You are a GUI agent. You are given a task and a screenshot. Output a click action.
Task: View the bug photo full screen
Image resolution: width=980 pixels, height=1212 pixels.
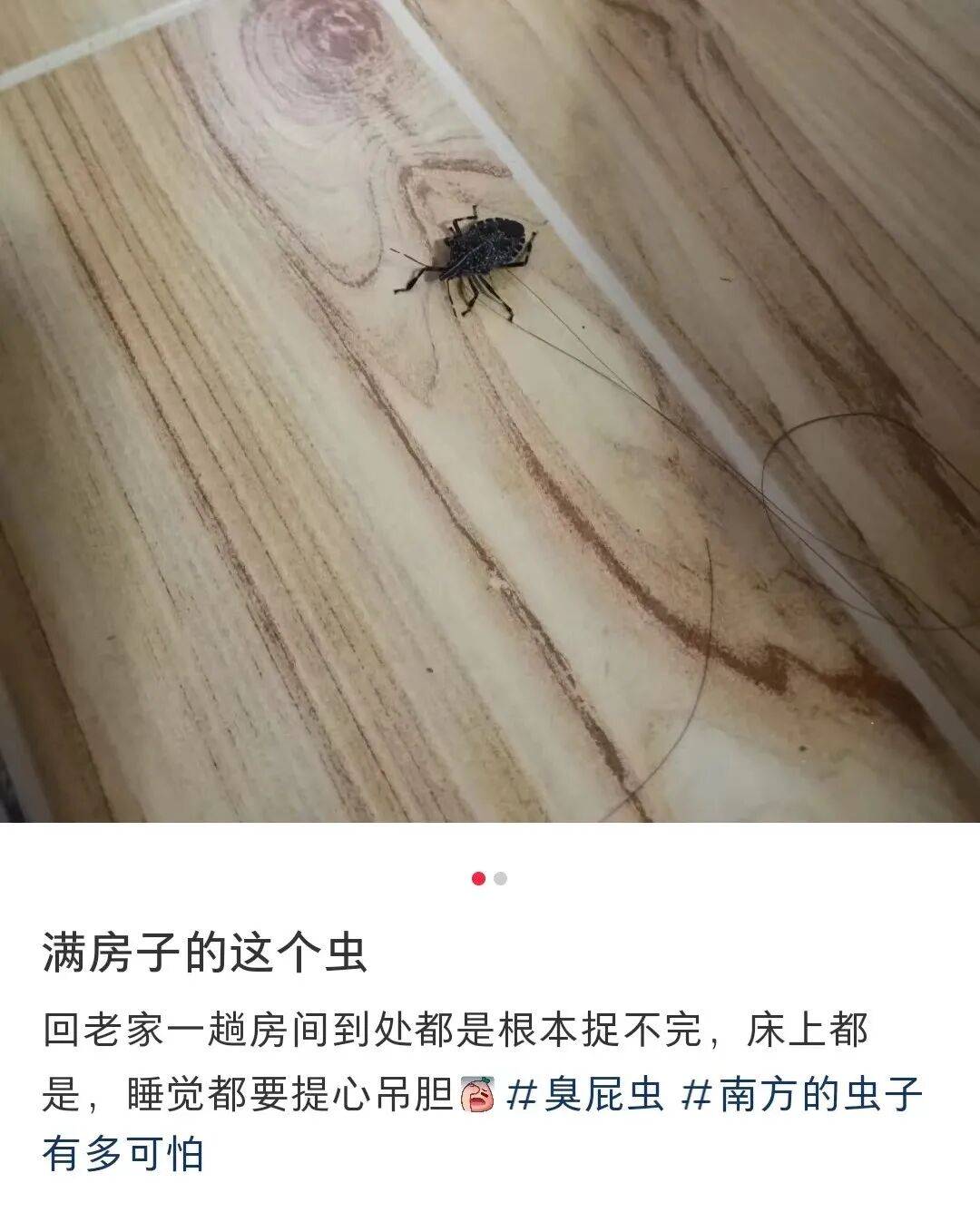pos(490,410)
